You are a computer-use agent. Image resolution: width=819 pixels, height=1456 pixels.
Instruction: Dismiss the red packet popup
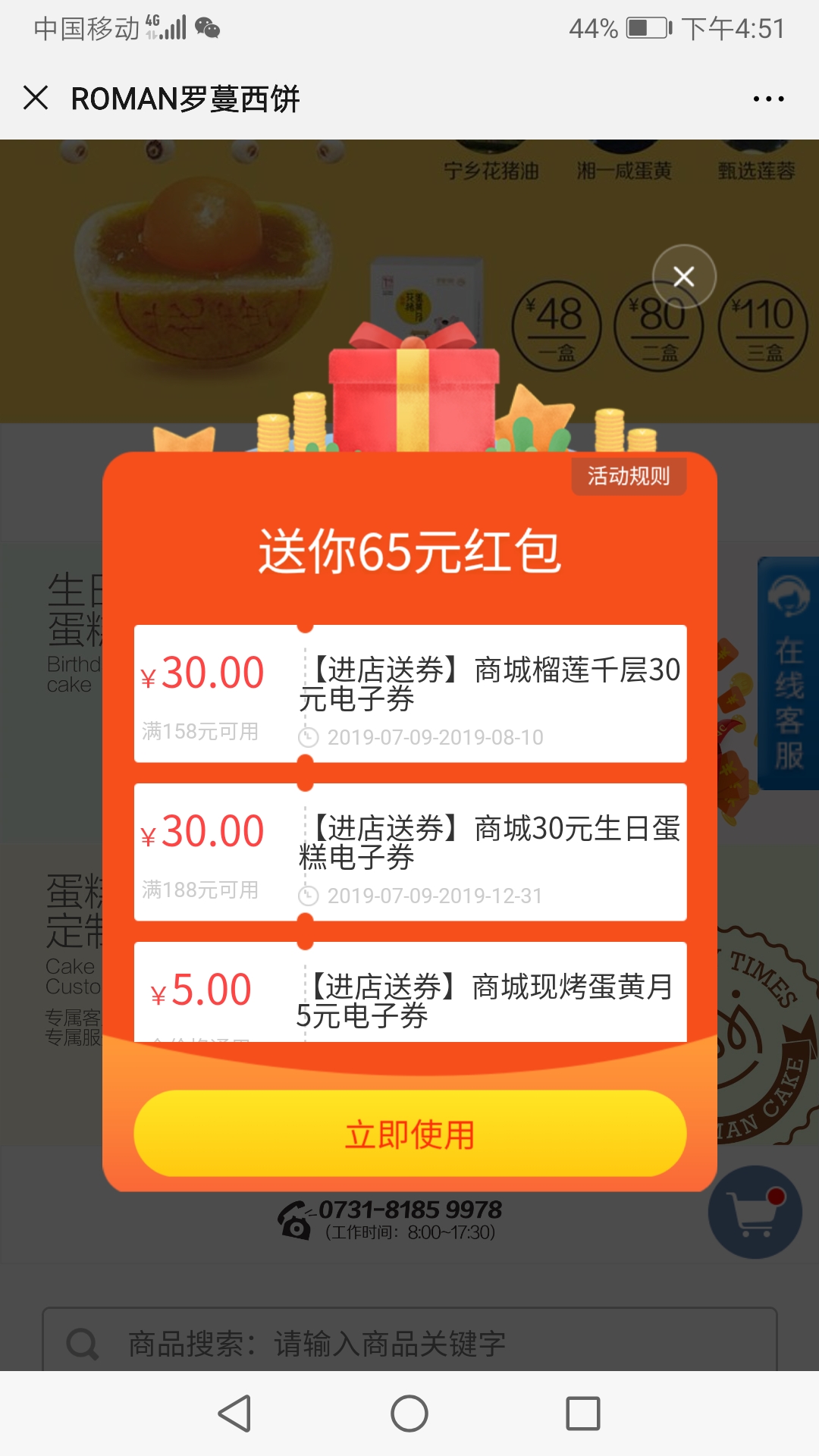click(684, 277)
